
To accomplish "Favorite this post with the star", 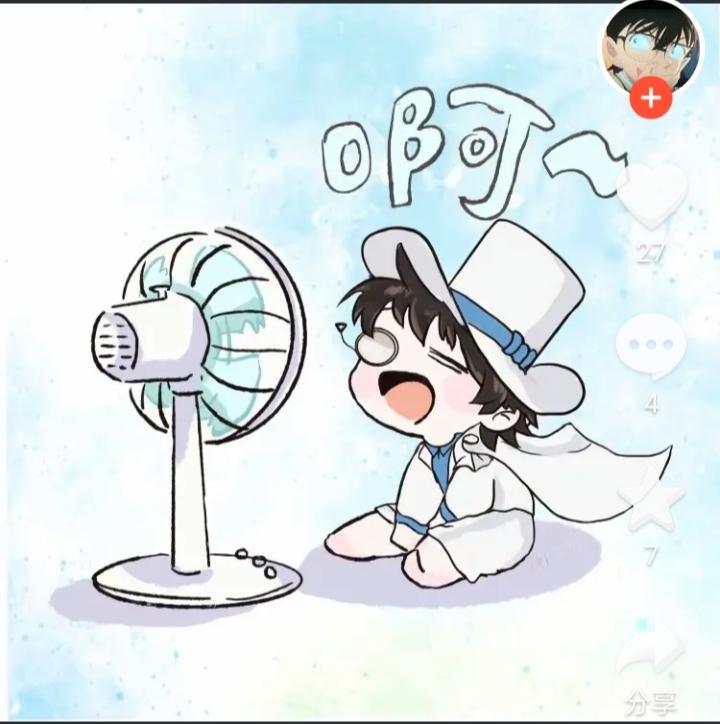I will [x=651, y=498].
